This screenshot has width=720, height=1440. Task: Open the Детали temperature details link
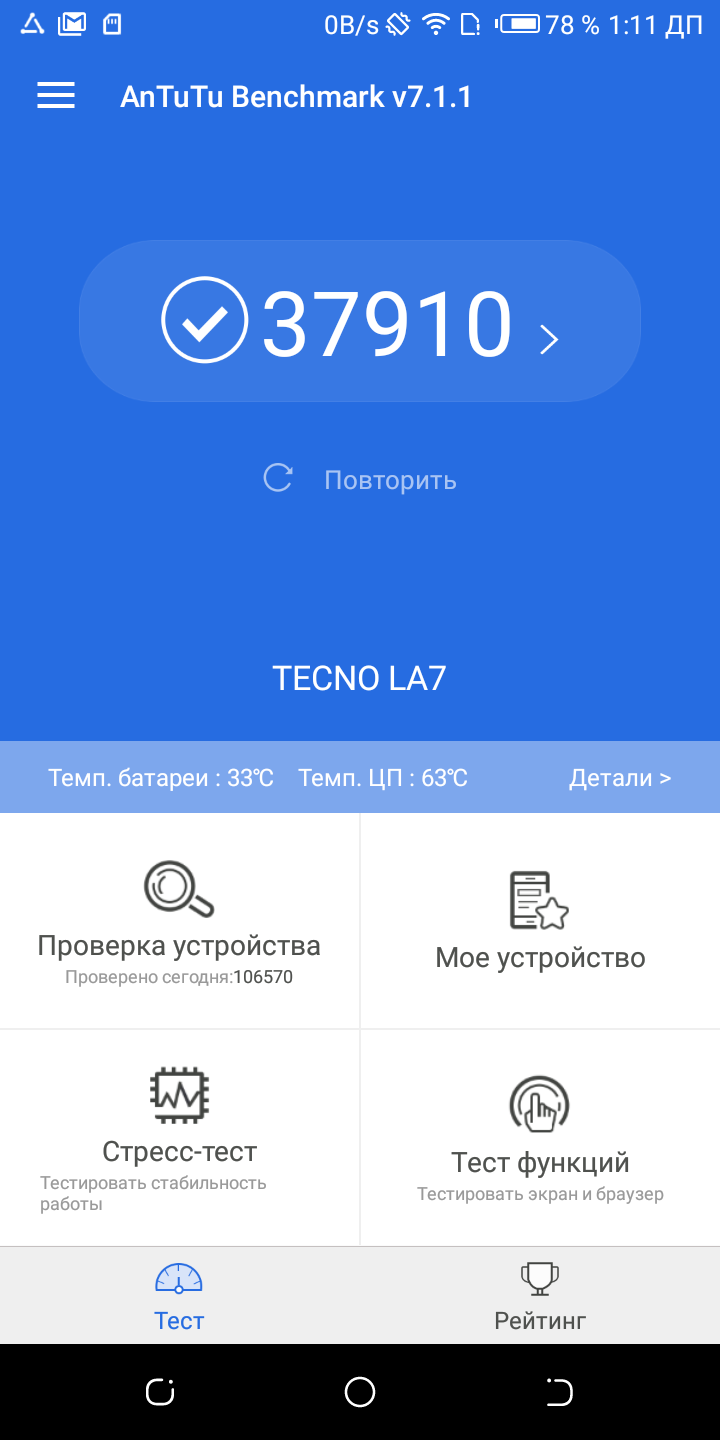[x=620, y=778]
